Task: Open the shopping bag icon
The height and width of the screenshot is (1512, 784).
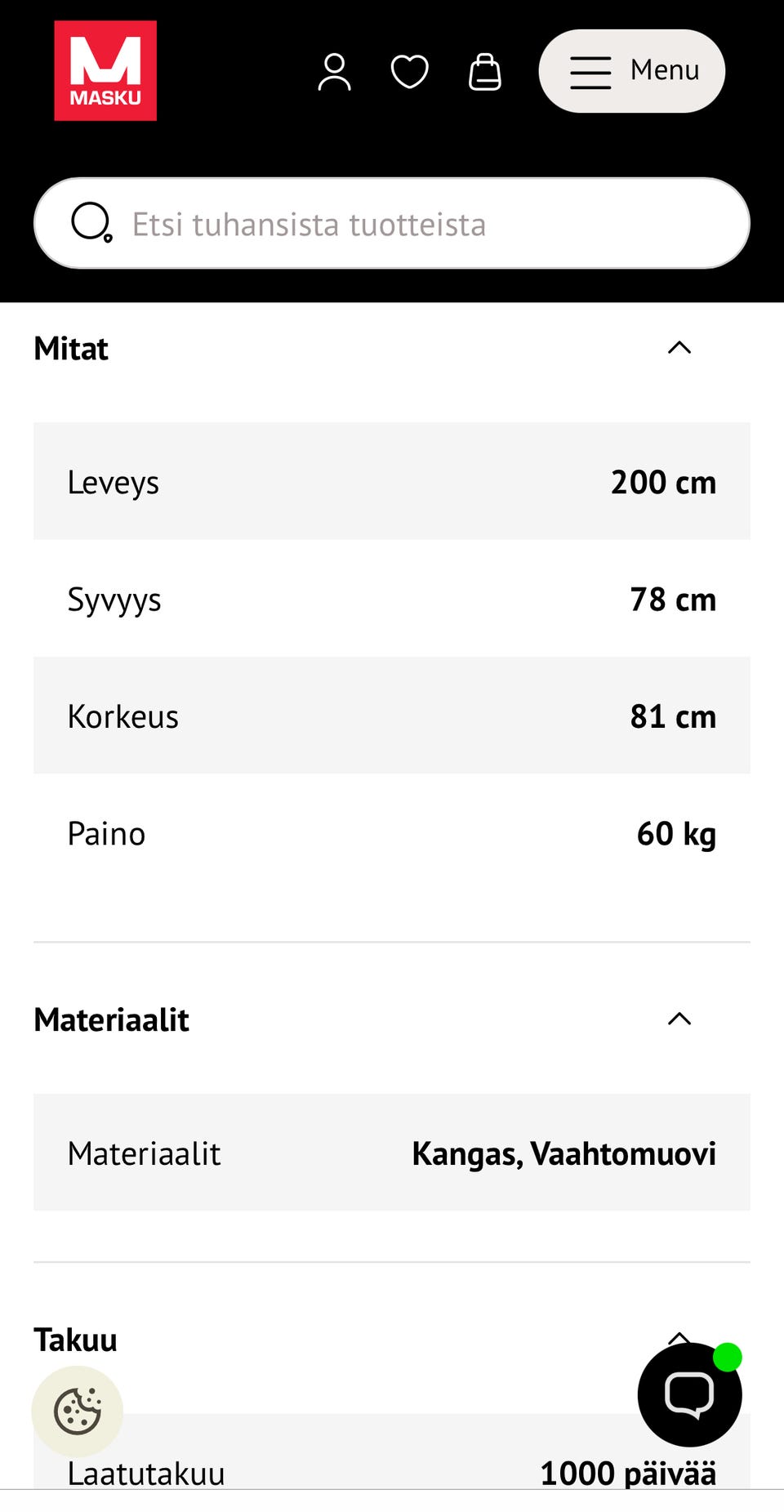Action: click(x=484, y=71)
